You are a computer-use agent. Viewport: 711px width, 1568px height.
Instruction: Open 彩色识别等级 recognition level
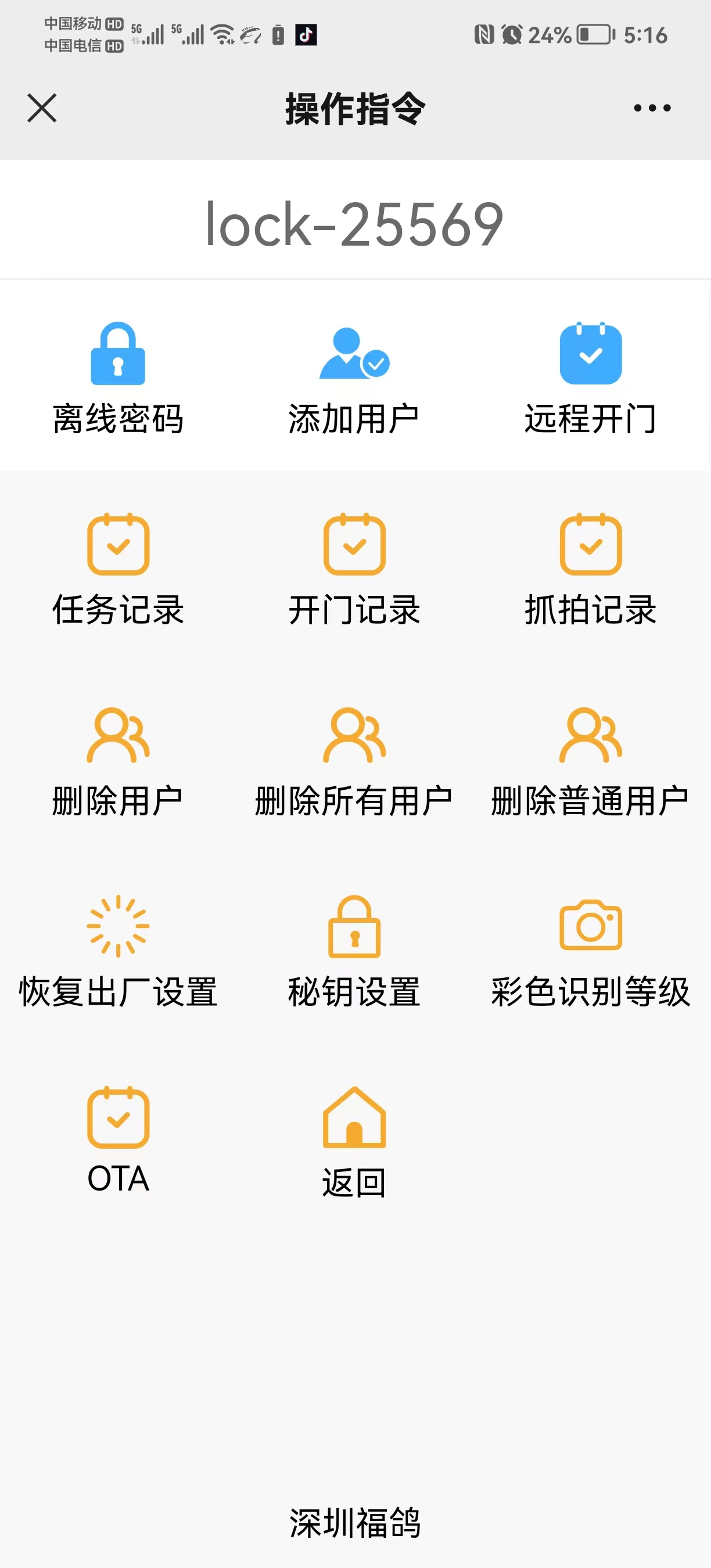click(591, 952)
